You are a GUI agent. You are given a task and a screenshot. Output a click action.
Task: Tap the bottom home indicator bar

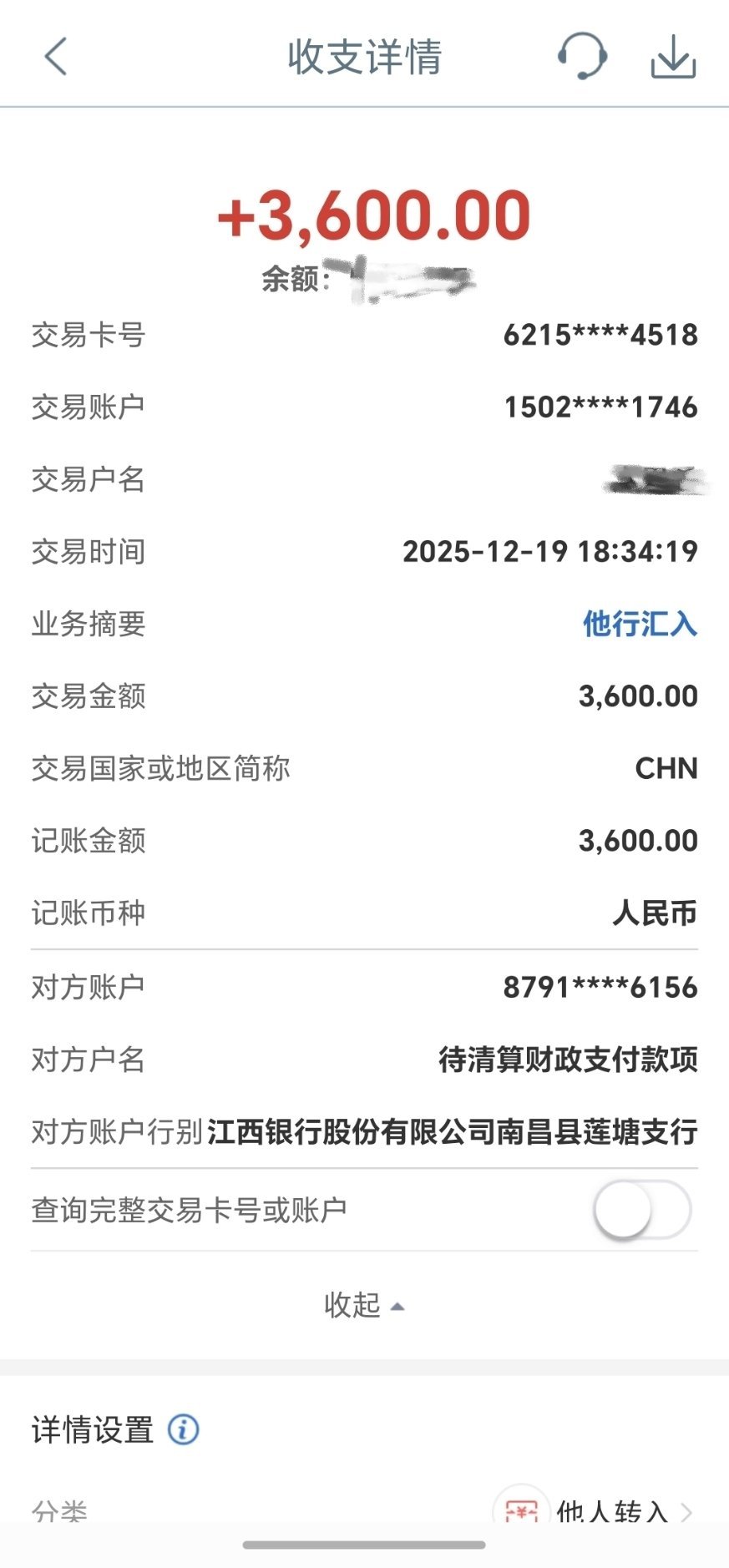click(x=364, y=1550)
